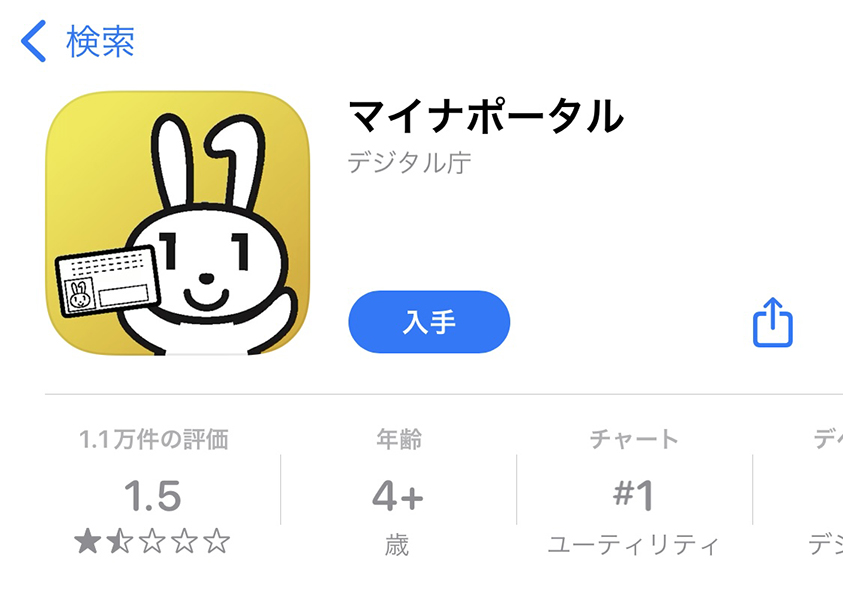Tap 入手 to download マイナポータル
Viewport: 843px width, 596px height.
point(429,322)
